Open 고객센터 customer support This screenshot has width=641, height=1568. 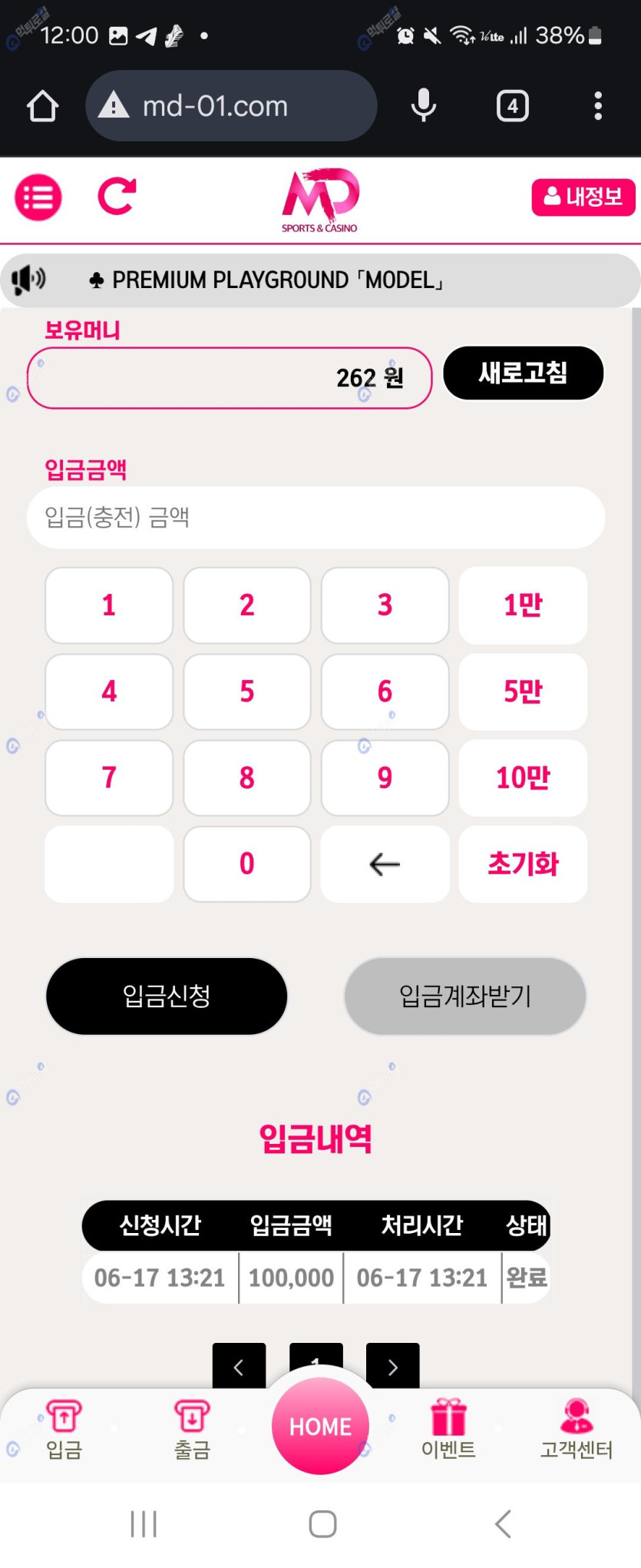click(576, 1430)
